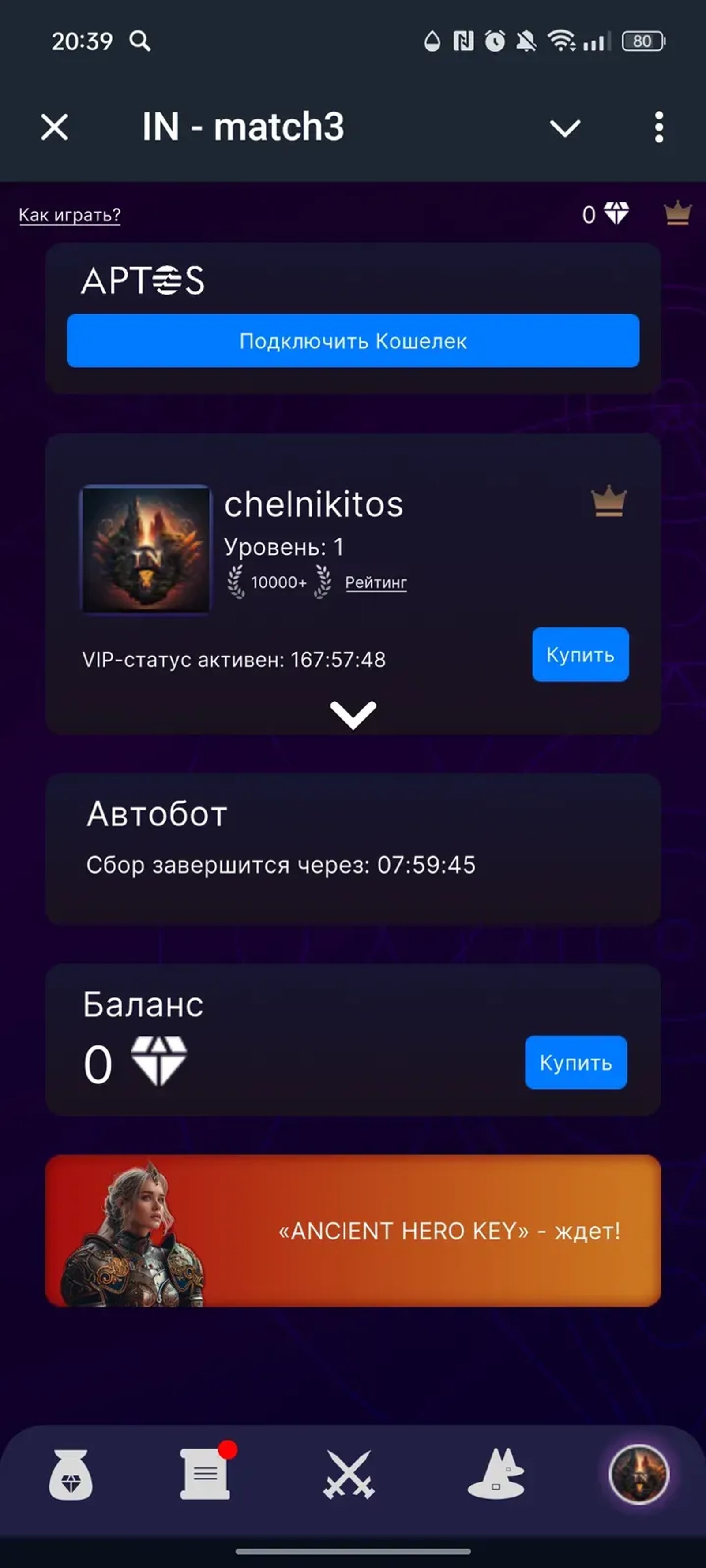Click the diamond icon in Balance section
This screenshot has height=1568, width=706.
point(158,1062)
